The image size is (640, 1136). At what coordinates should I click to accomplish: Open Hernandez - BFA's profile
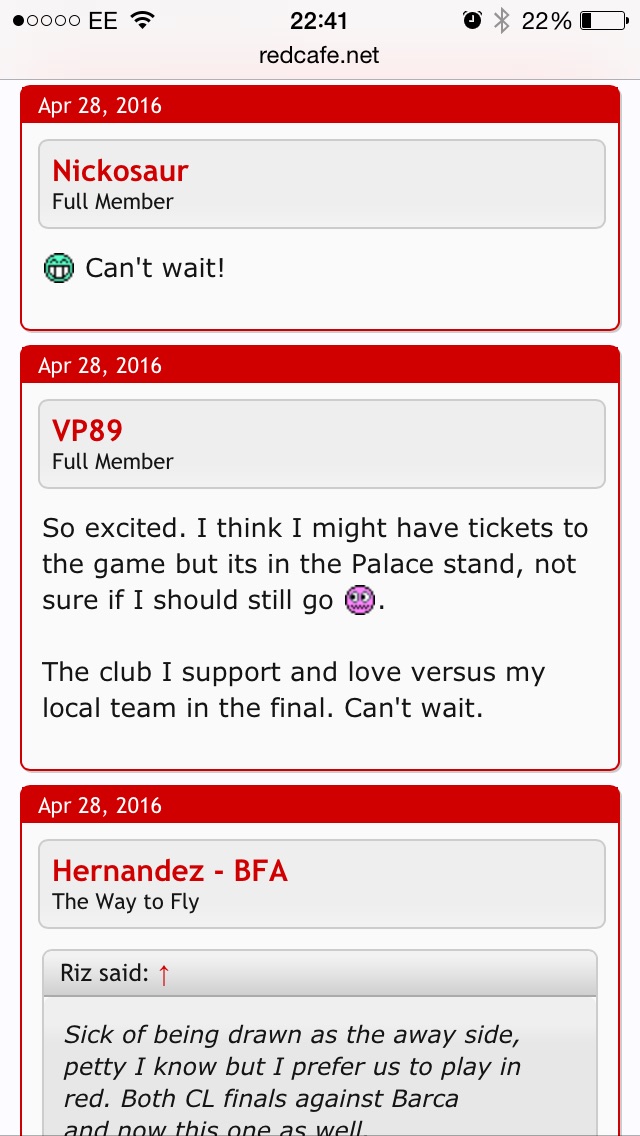(x=170, y=871)
